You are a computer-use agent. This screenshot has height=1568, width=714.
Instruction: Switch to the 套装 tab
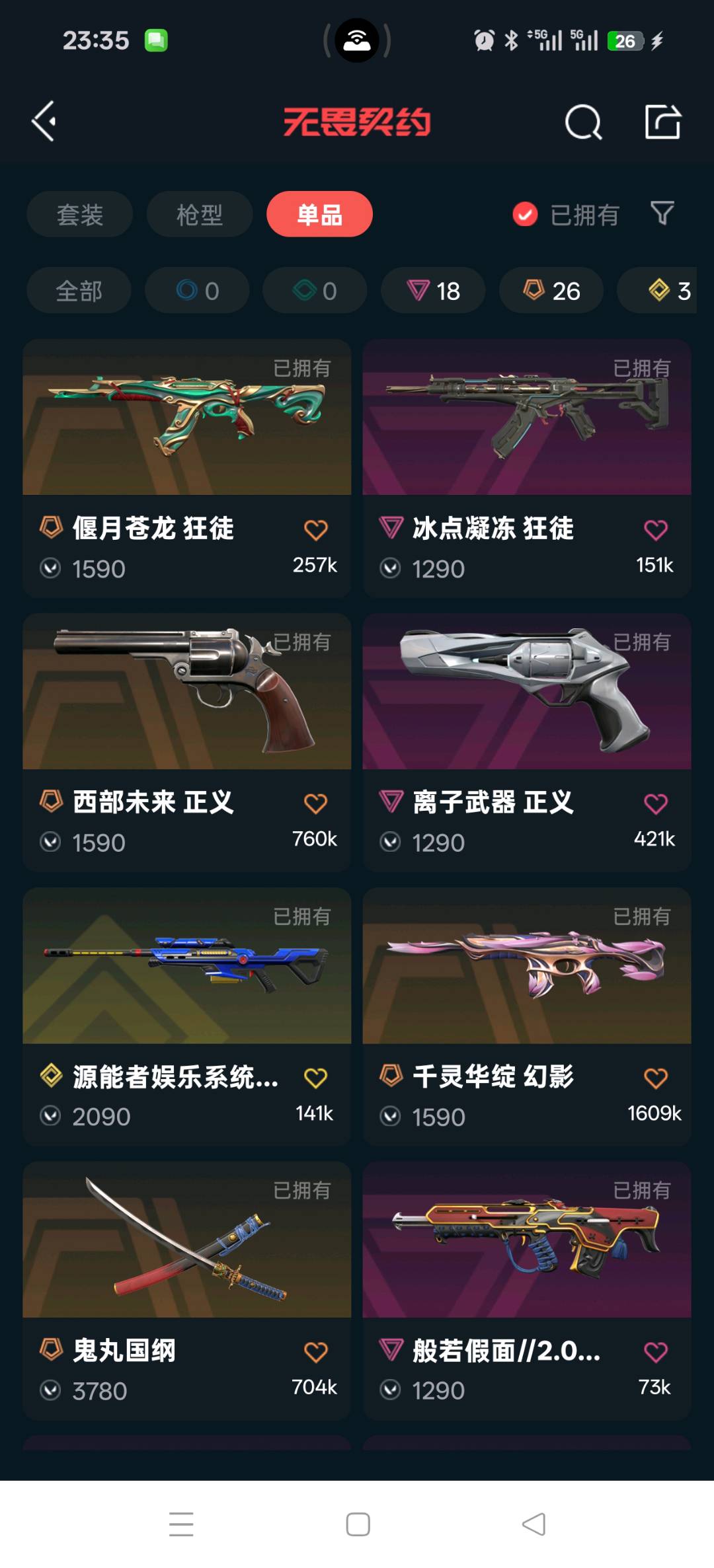[x=80, y=215]
